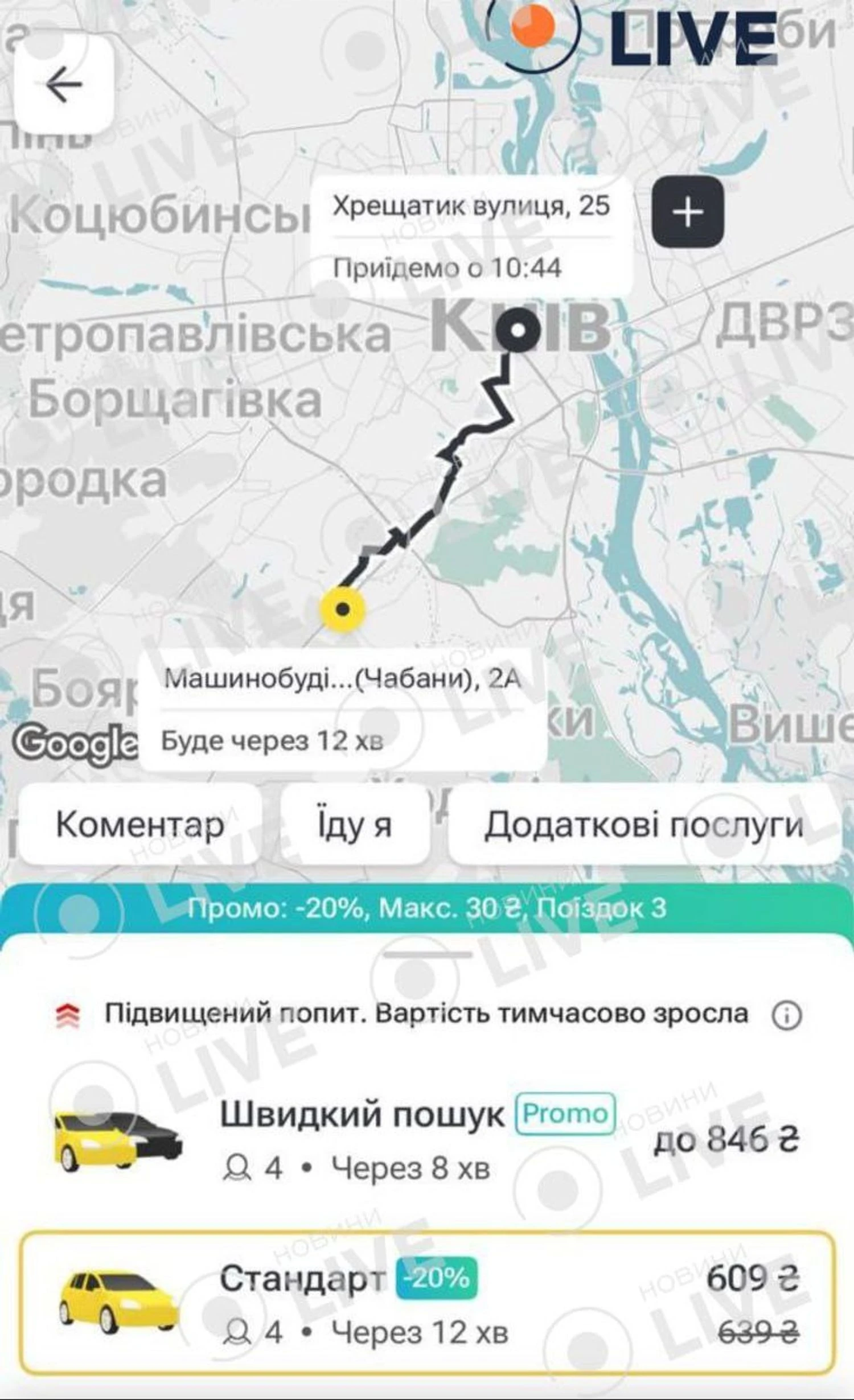Open Додаткові послуги
Viewport: 854px width, 1400px height.
pos(644,825)
